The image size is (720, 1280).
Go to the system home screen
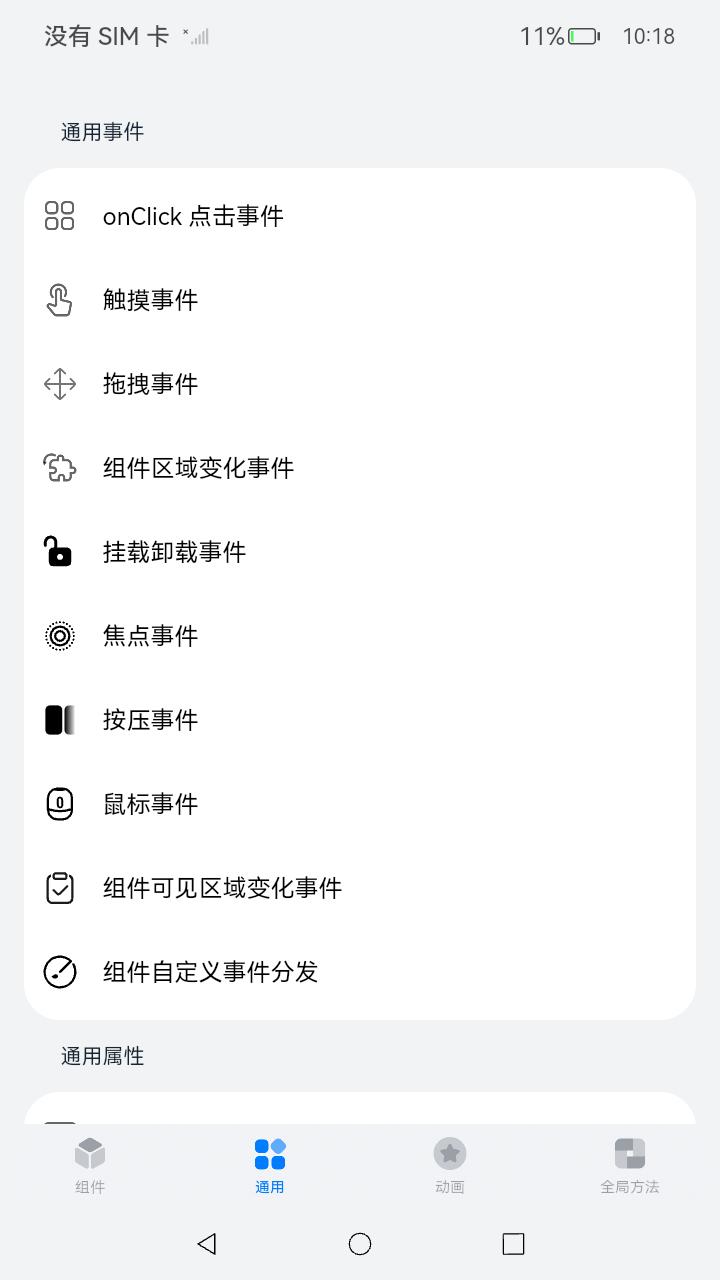click(360, 1243)
